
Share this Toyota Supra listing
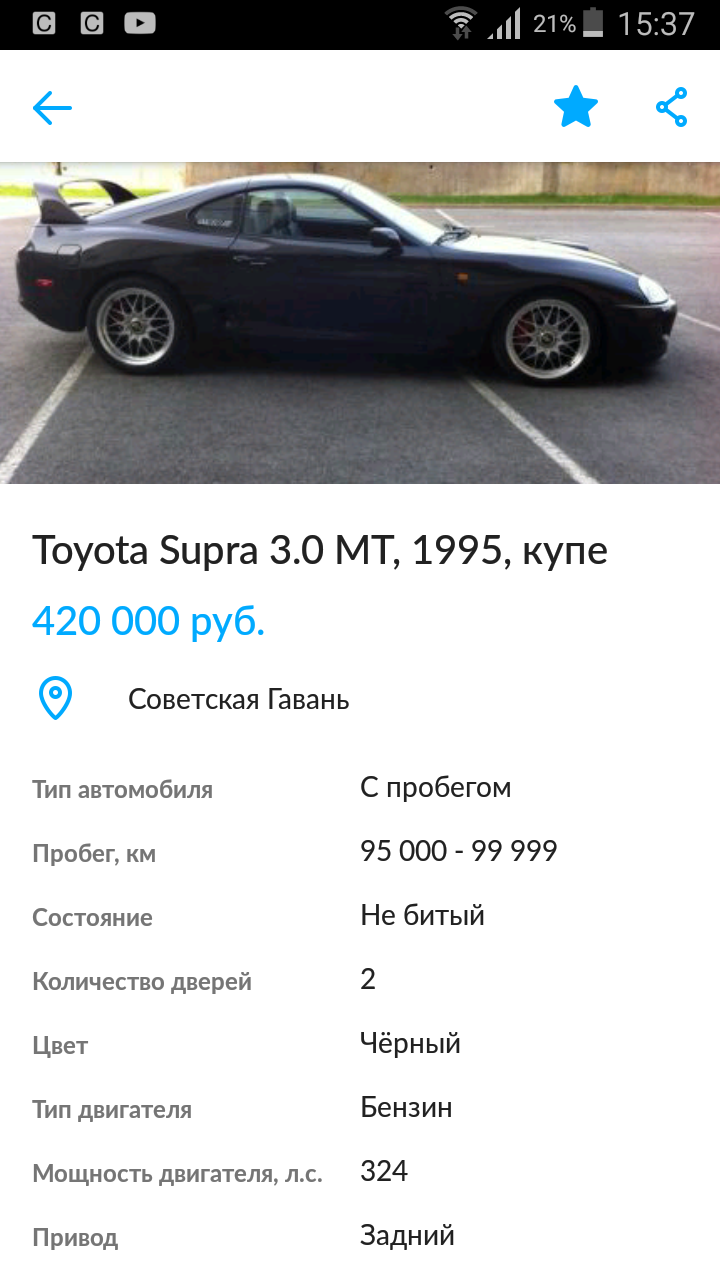coord(672,107)
